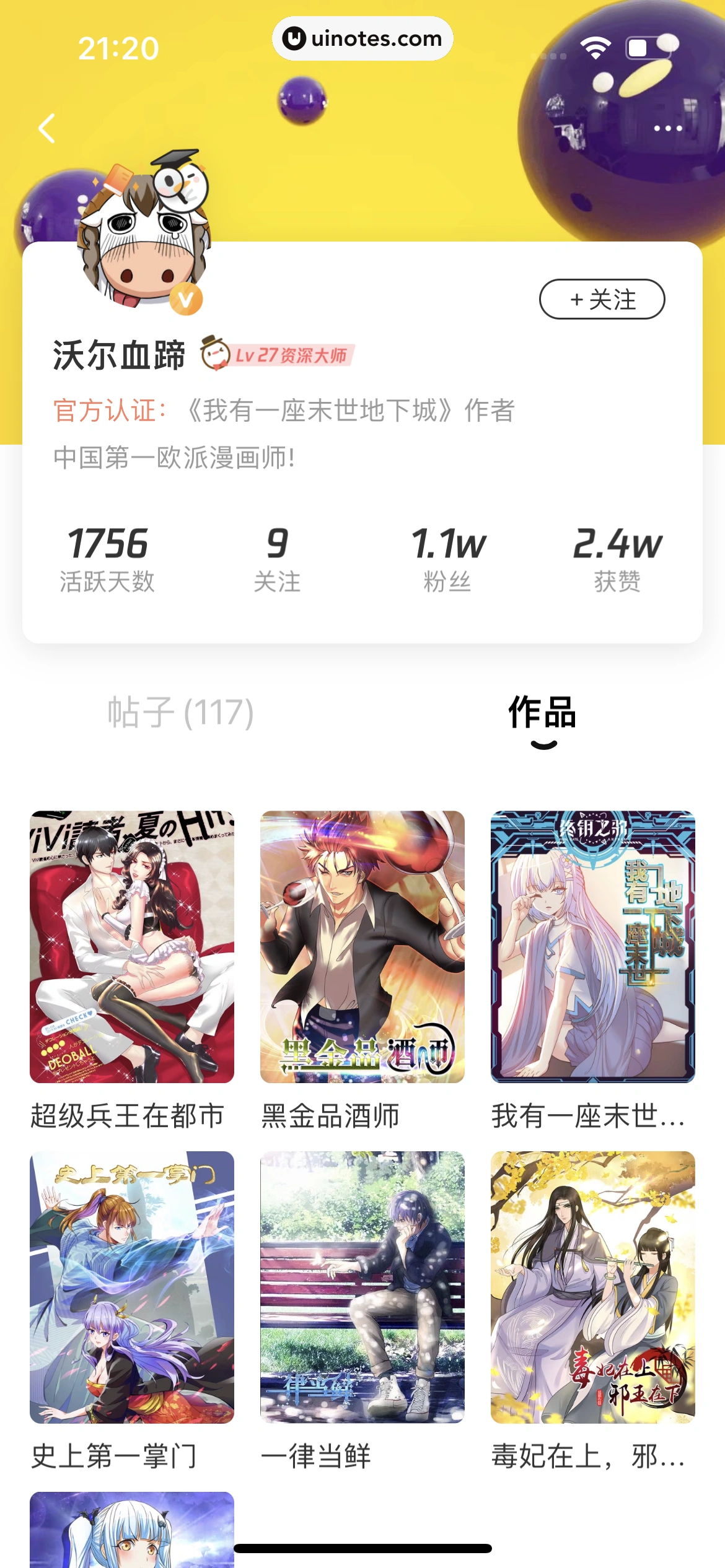Image resolution: width=725 pixels, height=1568 pixels.
Task: Tap the +关注 follow button
Action: click(603, 299)
